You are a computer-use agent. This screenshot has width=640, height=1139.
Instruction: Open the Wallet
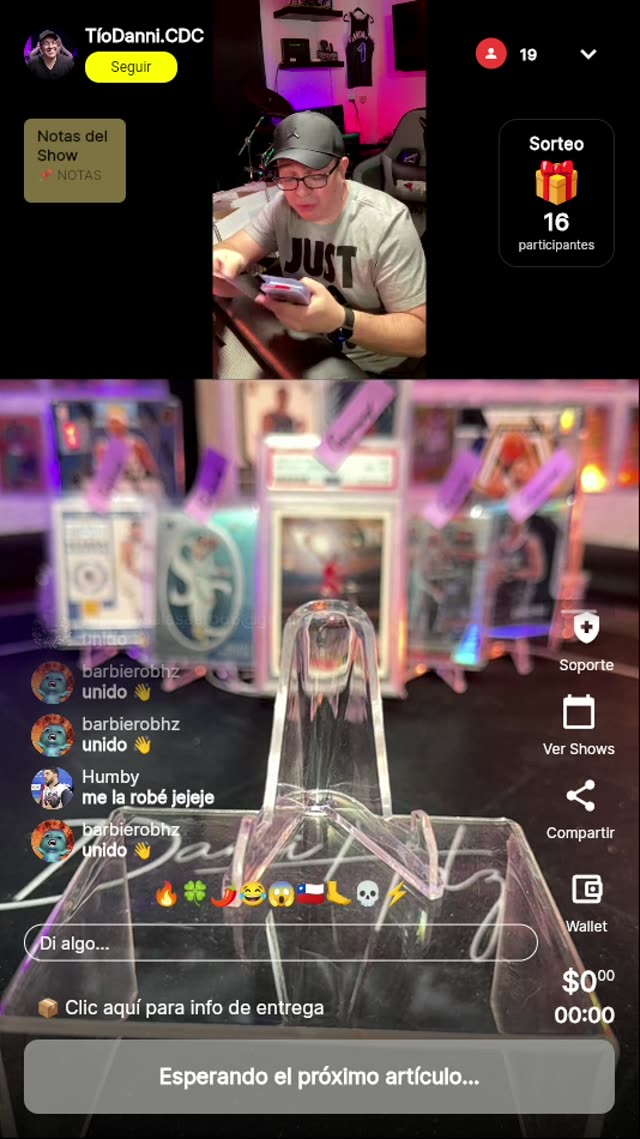pos(586,900)
